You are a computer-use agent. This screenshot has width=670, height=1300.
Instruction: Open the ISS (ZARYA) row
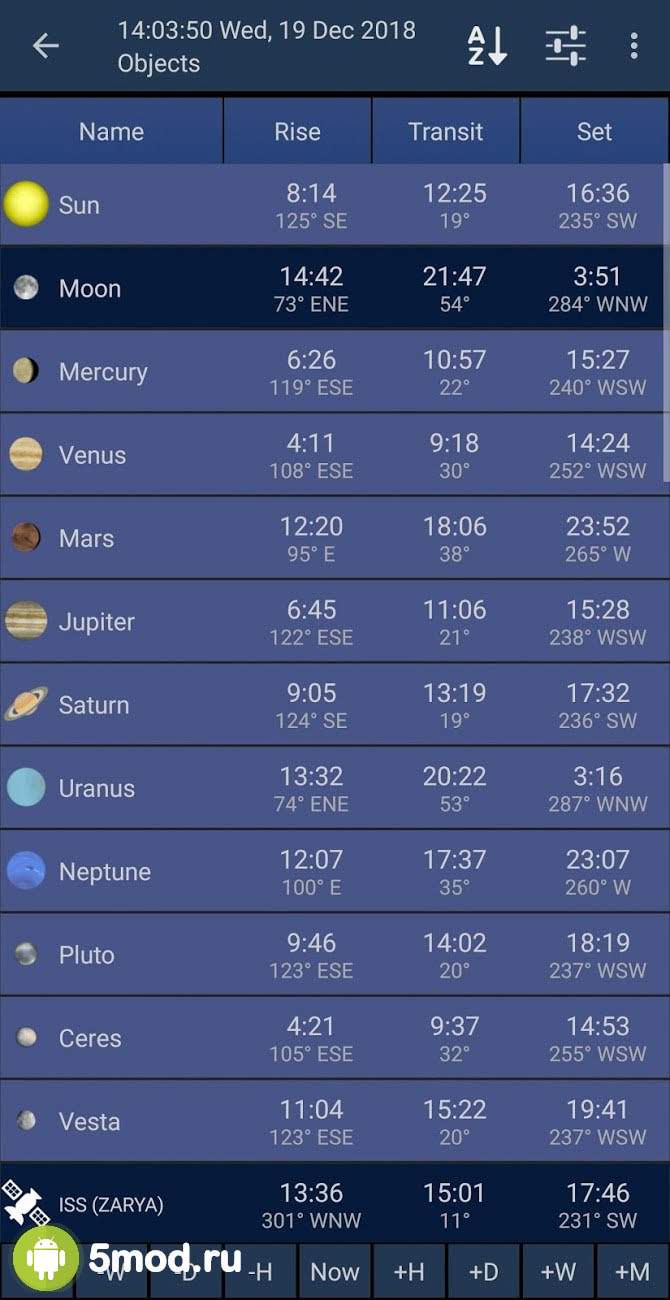(x=334, y=1203)
